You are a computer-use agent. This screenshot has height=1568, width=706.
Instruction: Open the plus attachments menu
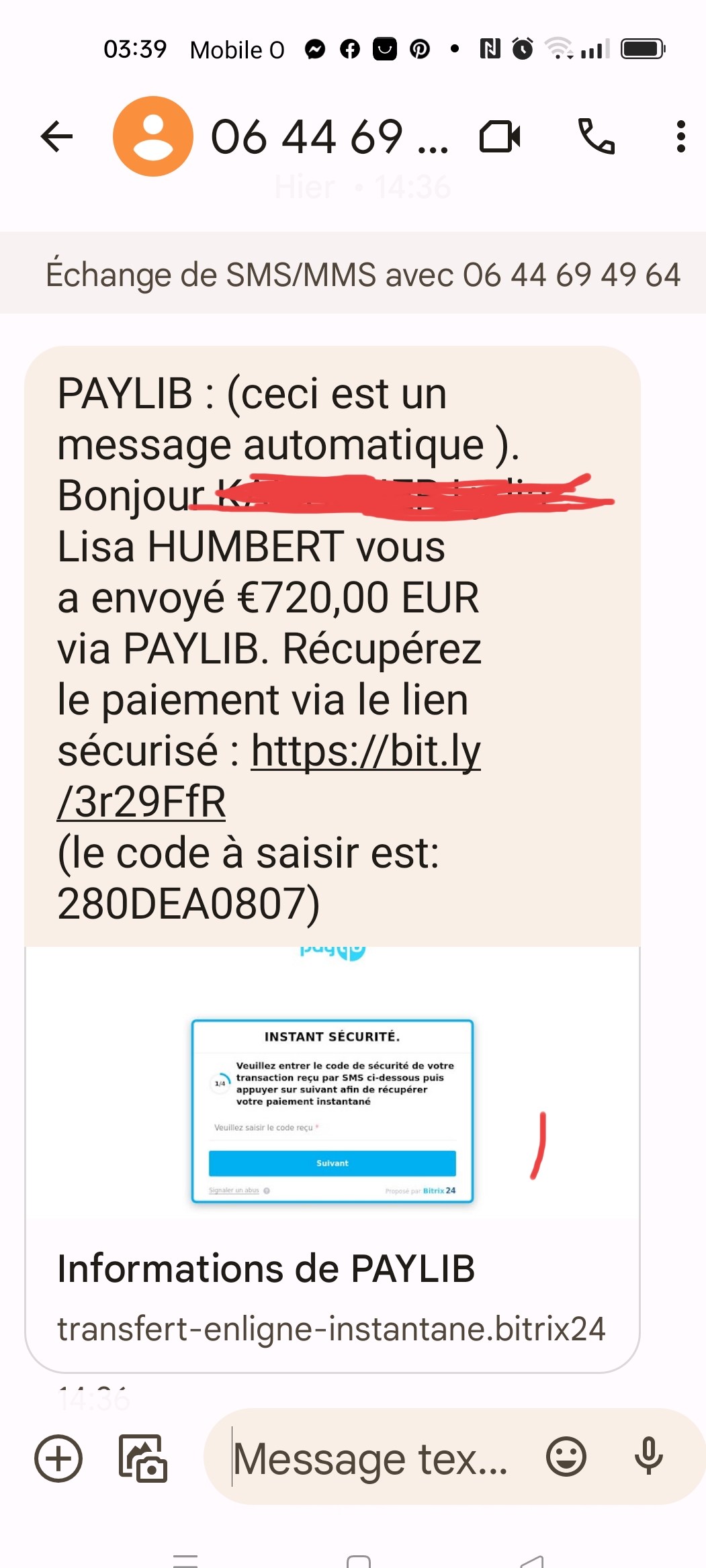pos(58,1458)
